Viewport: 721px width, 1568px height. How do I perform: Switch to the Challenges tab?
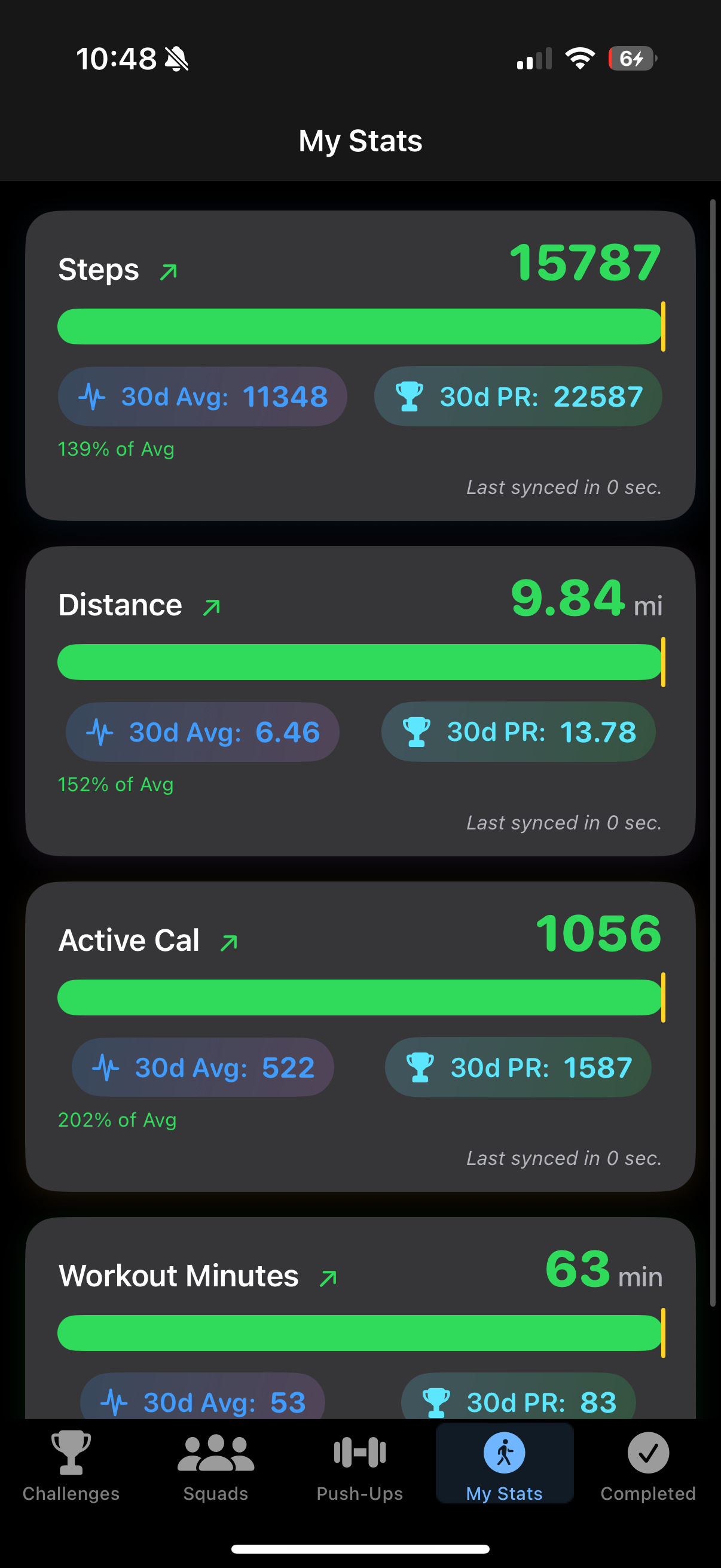(71, 1466)
